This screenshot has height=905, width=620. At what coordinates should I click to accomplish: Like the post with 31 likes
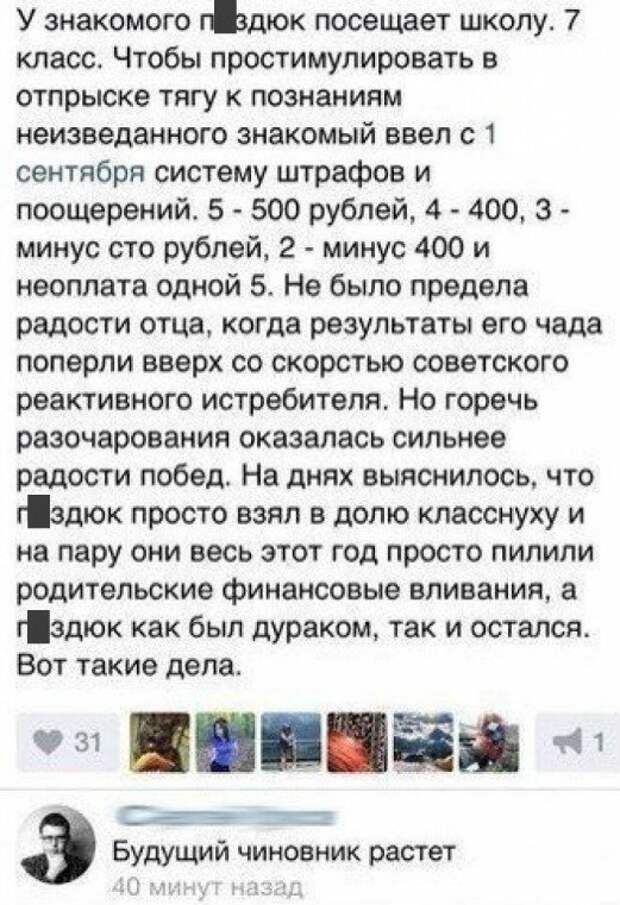coord(62,741)
